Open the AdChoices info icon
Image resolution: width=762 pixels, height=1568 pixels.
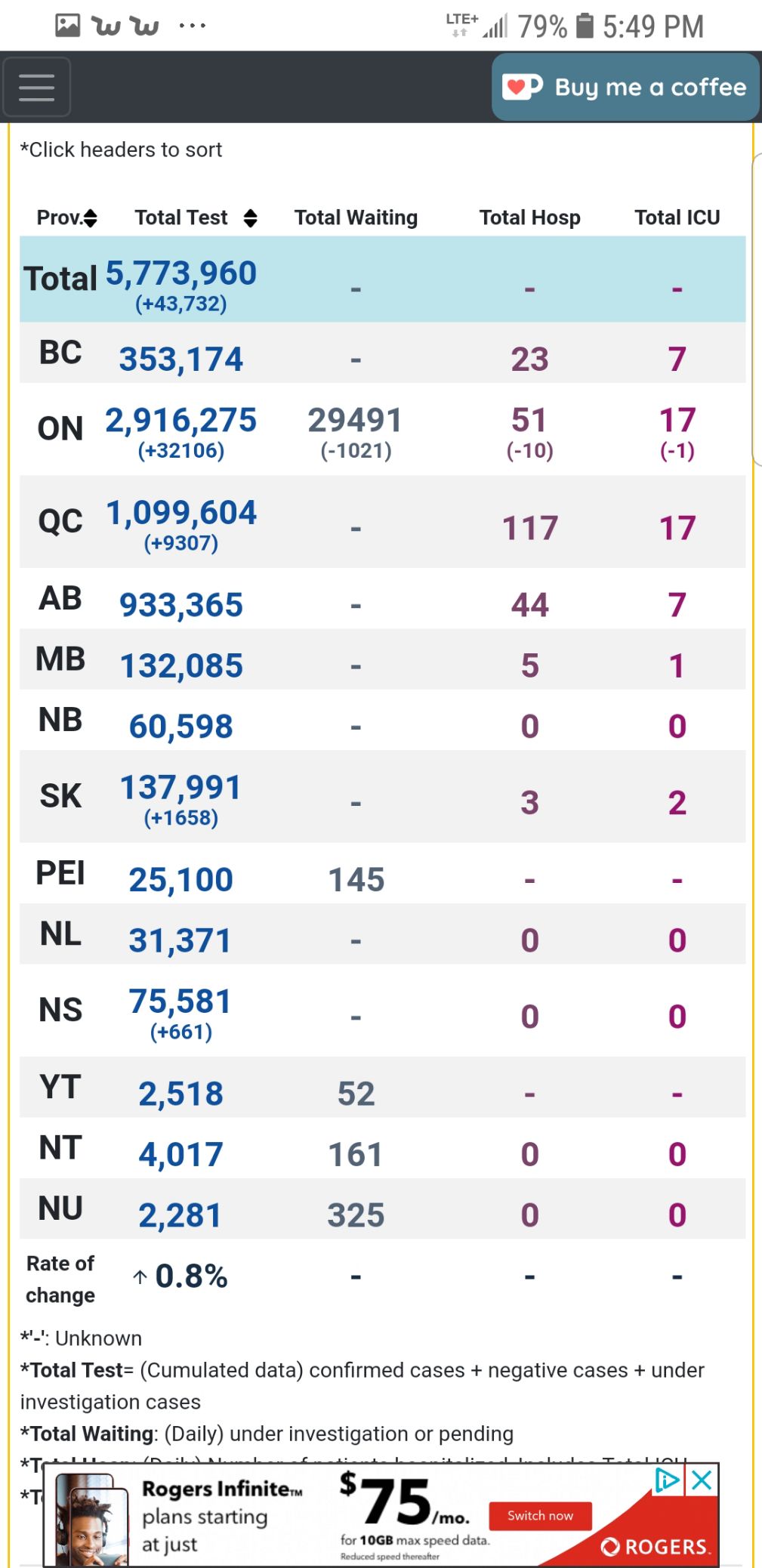click(667, 1480)
